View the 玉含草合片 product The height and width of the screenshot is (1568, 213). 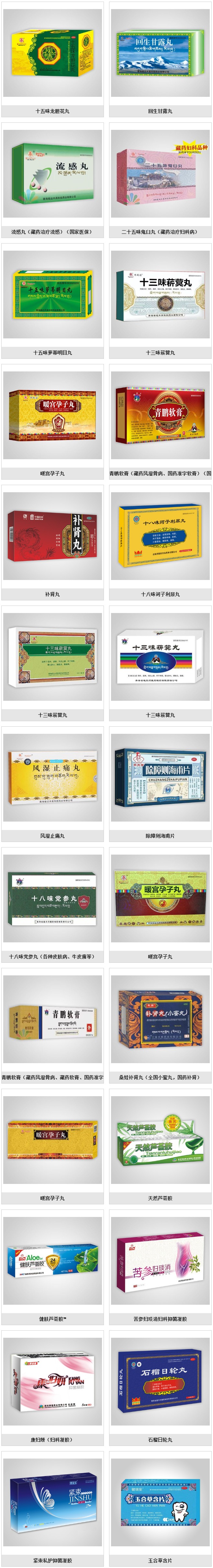pyautogui.click(x=160, y=1498)
